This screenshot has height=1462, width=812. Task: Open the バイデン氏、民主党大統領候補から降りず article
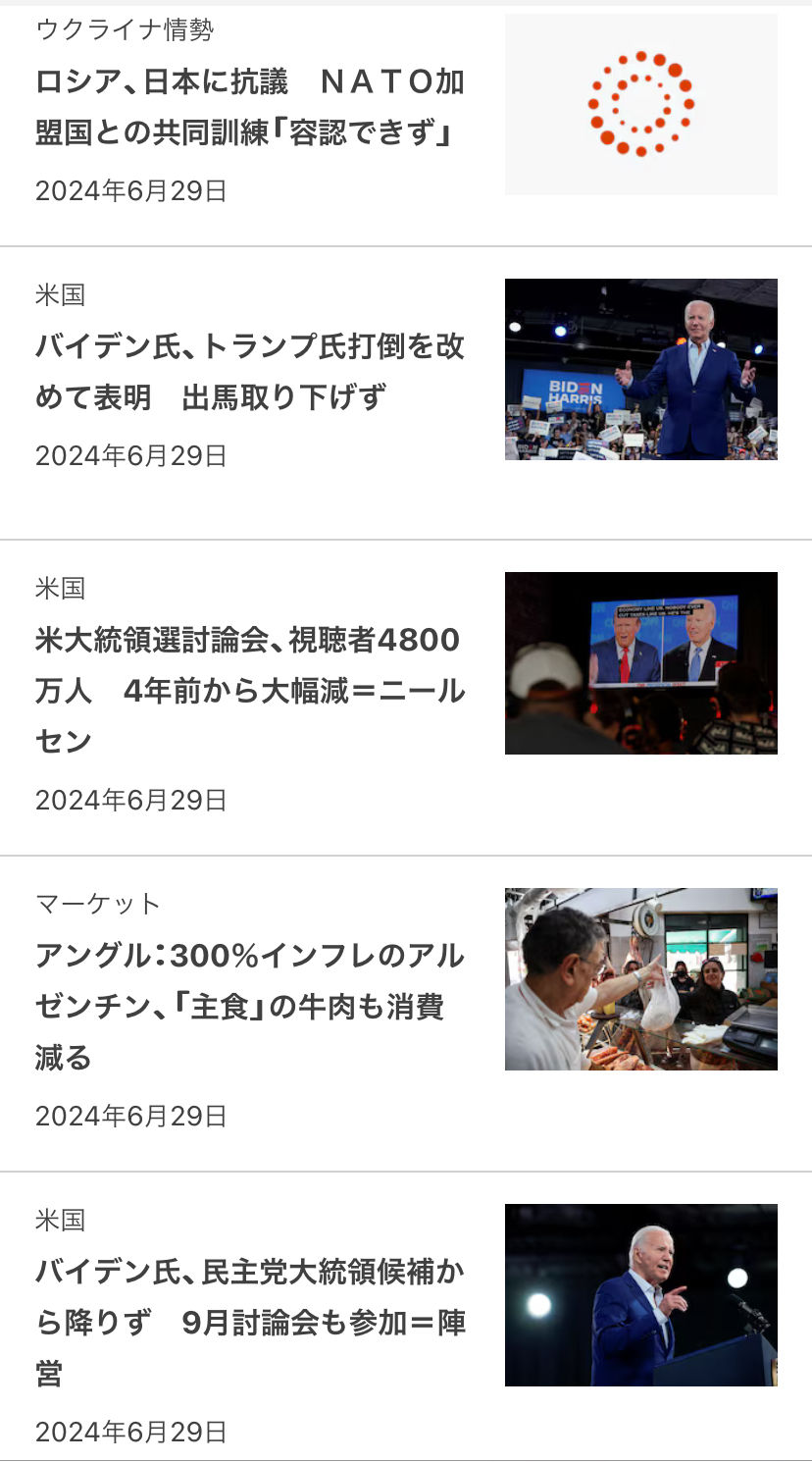249,1323
